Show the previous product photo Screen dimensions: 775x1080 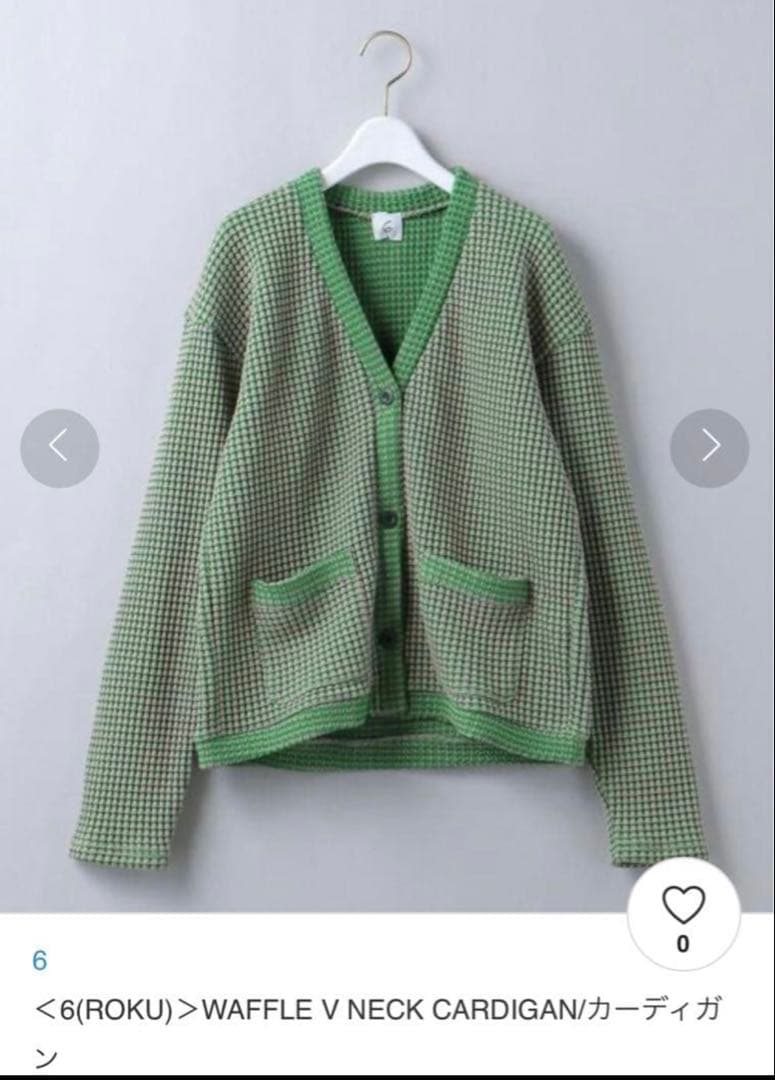[x=60, y=447]
